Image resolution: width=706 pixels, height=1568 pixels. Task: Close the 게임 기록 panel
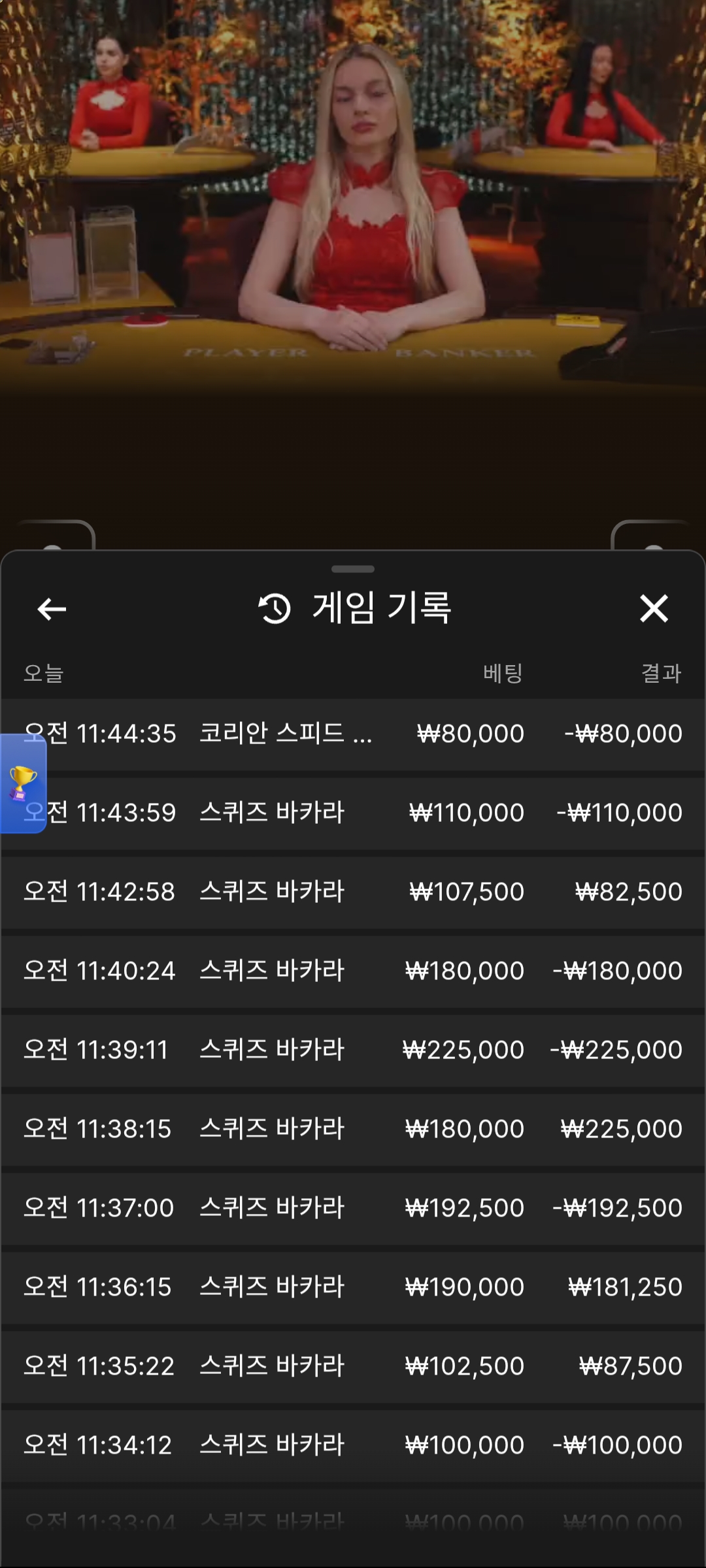[x=654, y=609]
